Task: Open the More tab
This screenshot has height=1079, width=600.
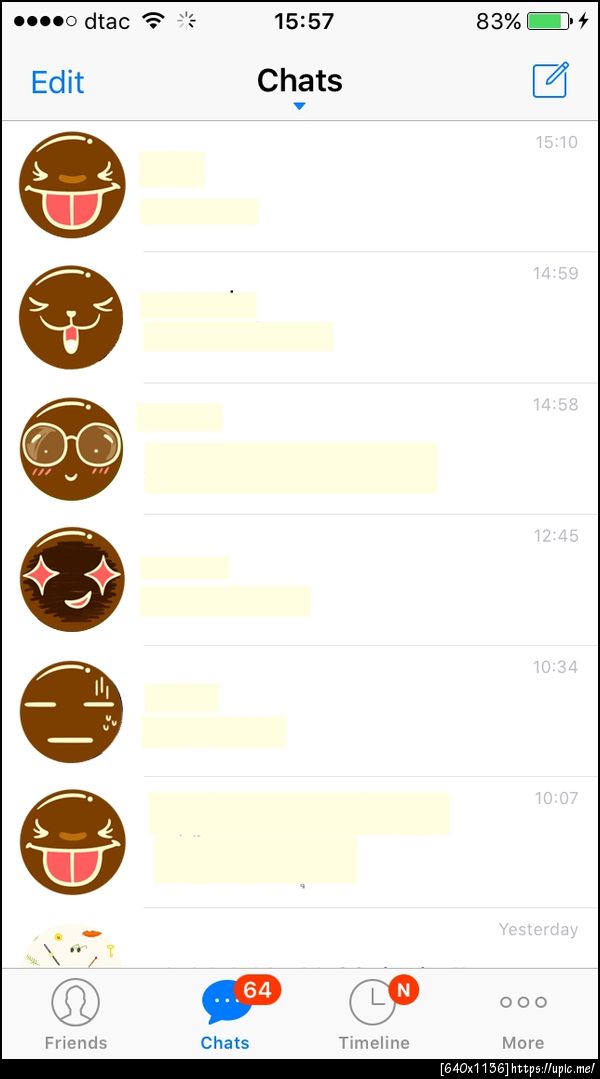Action: [523, 1014]
